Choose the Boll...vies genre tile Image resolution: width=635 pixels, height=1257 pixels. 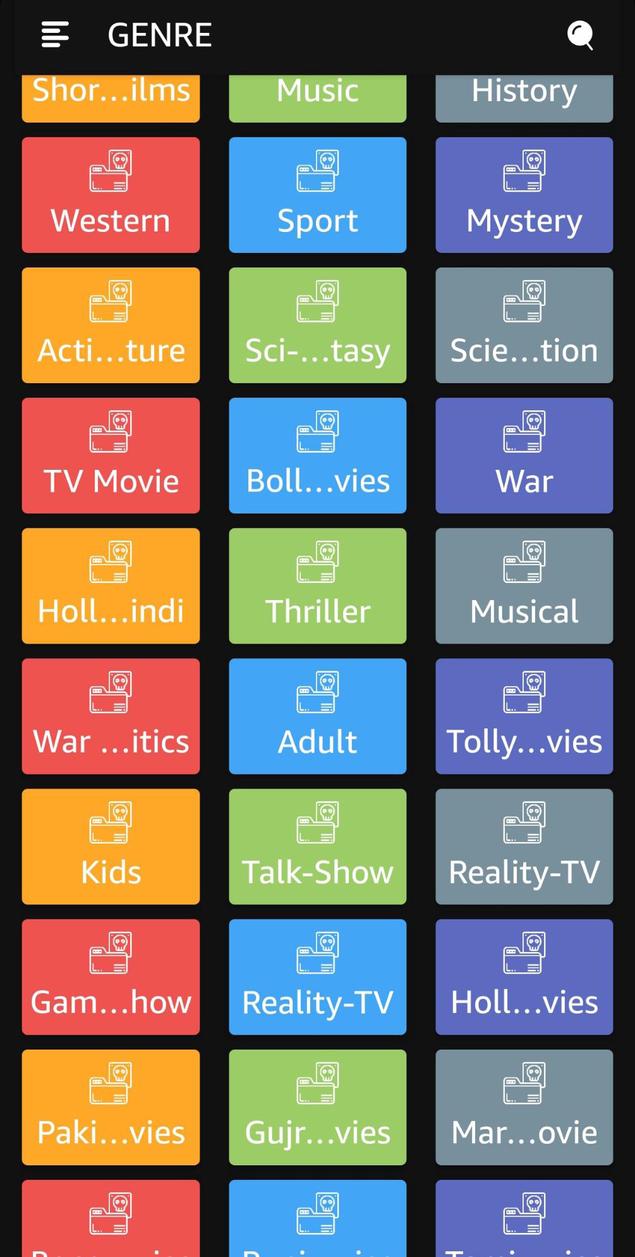[317, 456]
